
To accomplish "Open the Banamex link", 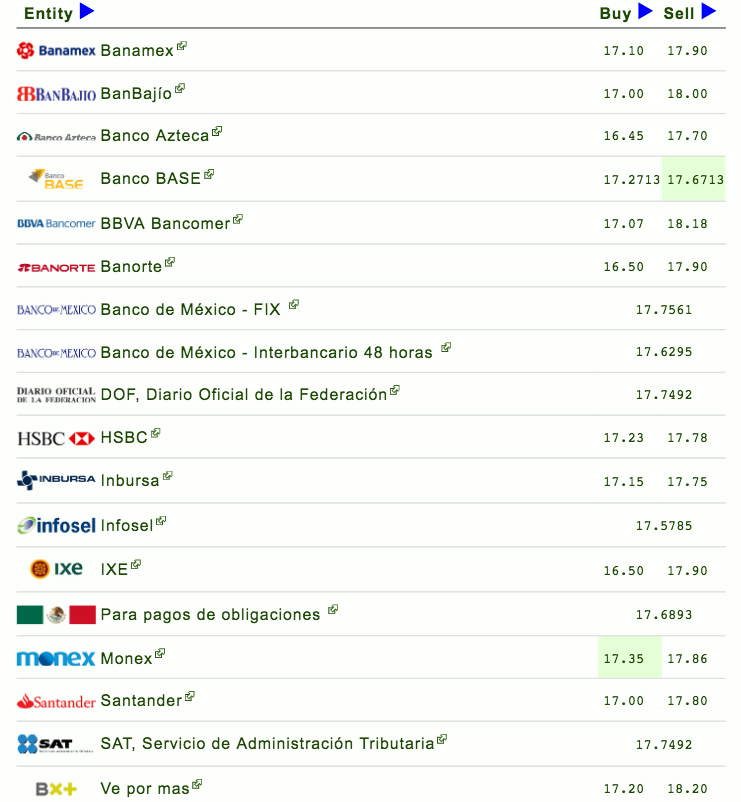I will [137, 50].
